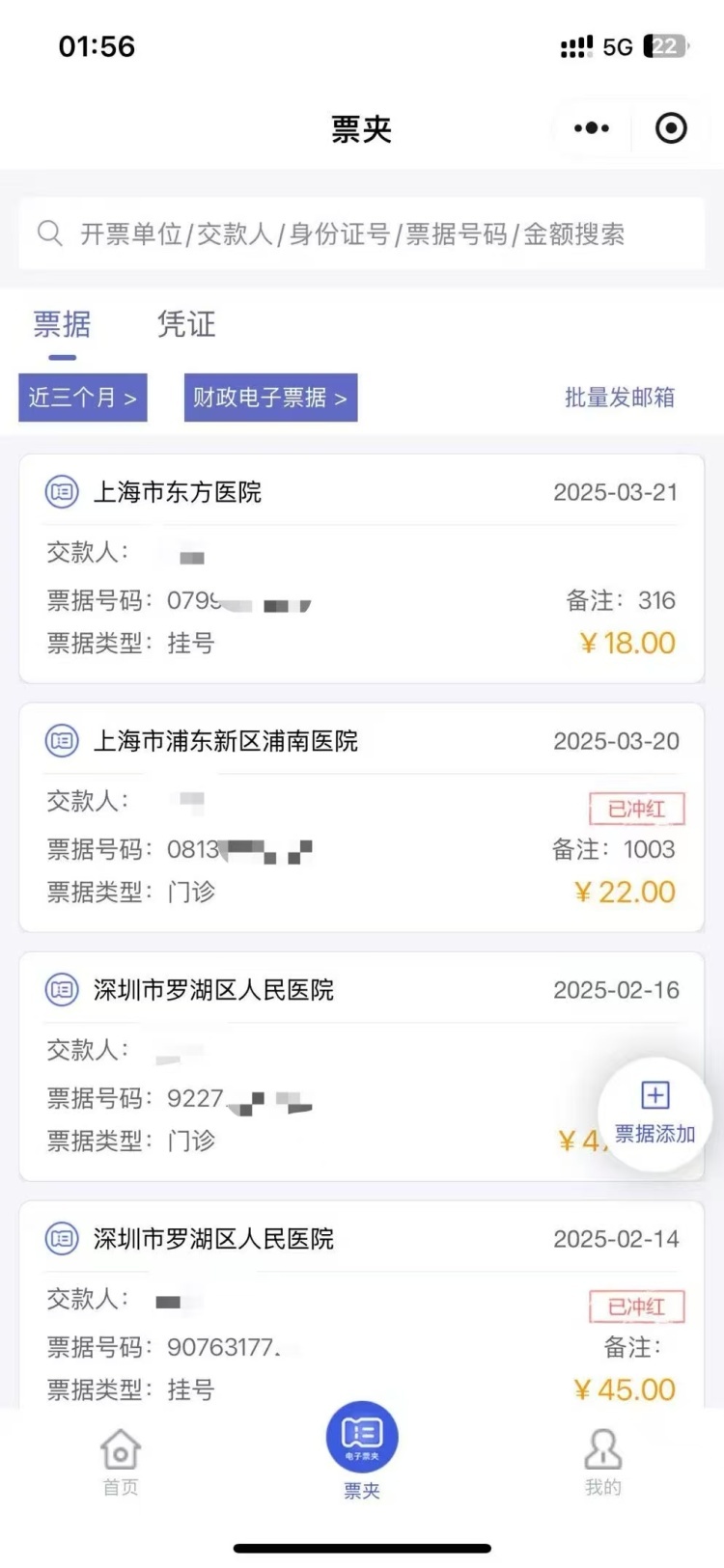Switch to the 凭证 tab

[x=185, y=324]
